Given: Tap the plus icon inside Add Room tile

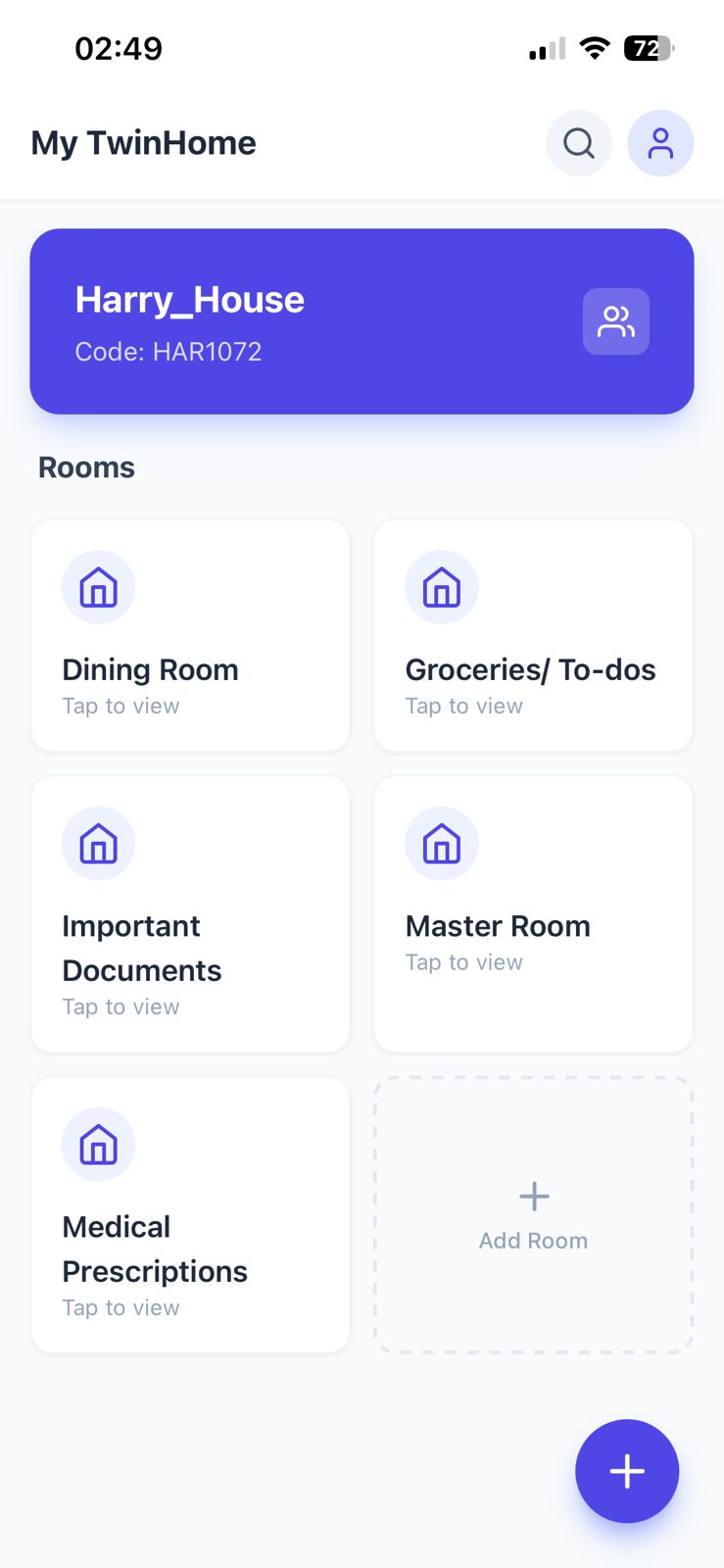Looking at the screenshot, I should coord(533,1195).
